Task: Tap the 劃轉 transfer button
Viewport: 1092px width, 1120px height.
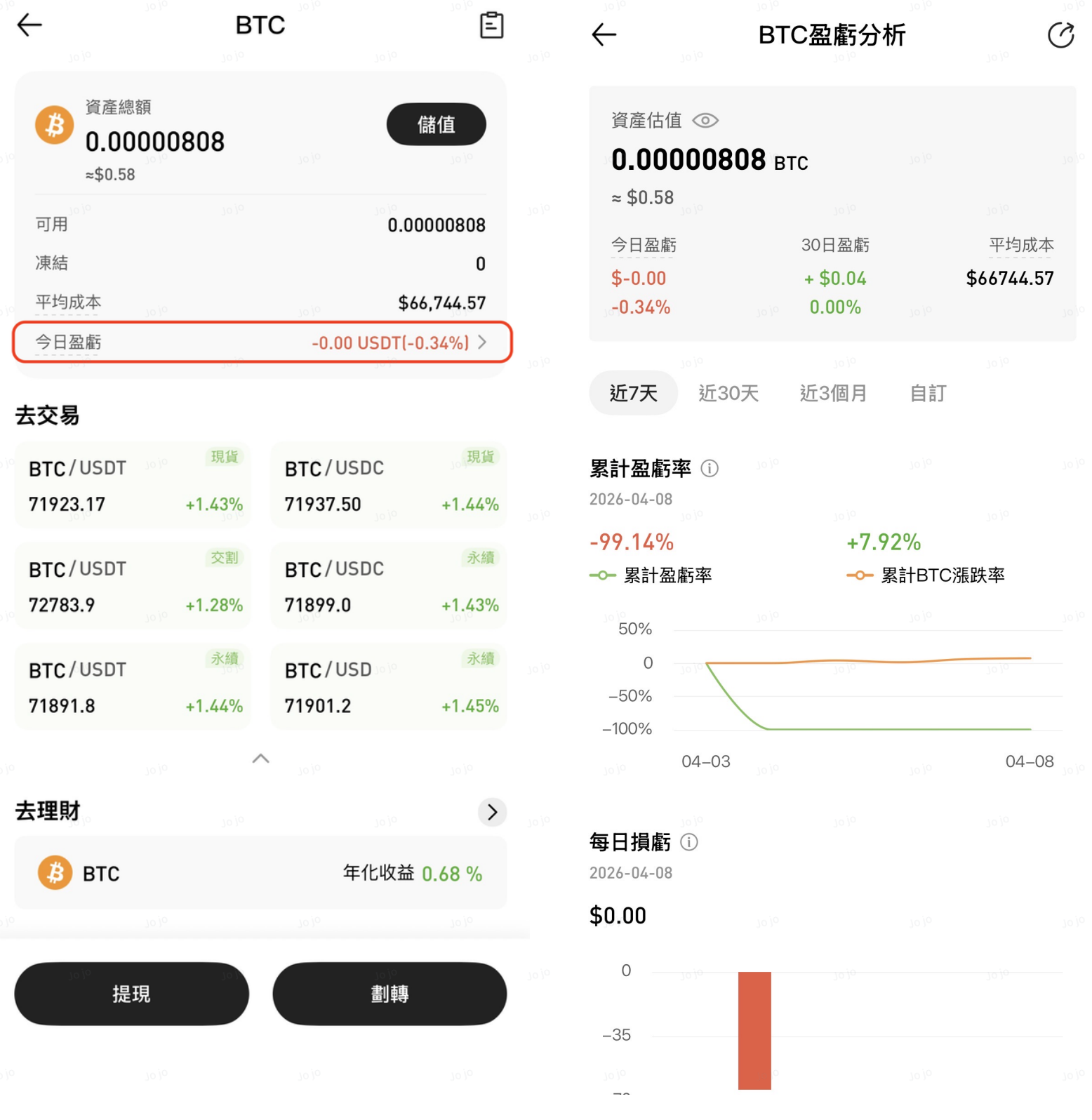Action: (389, 994)
